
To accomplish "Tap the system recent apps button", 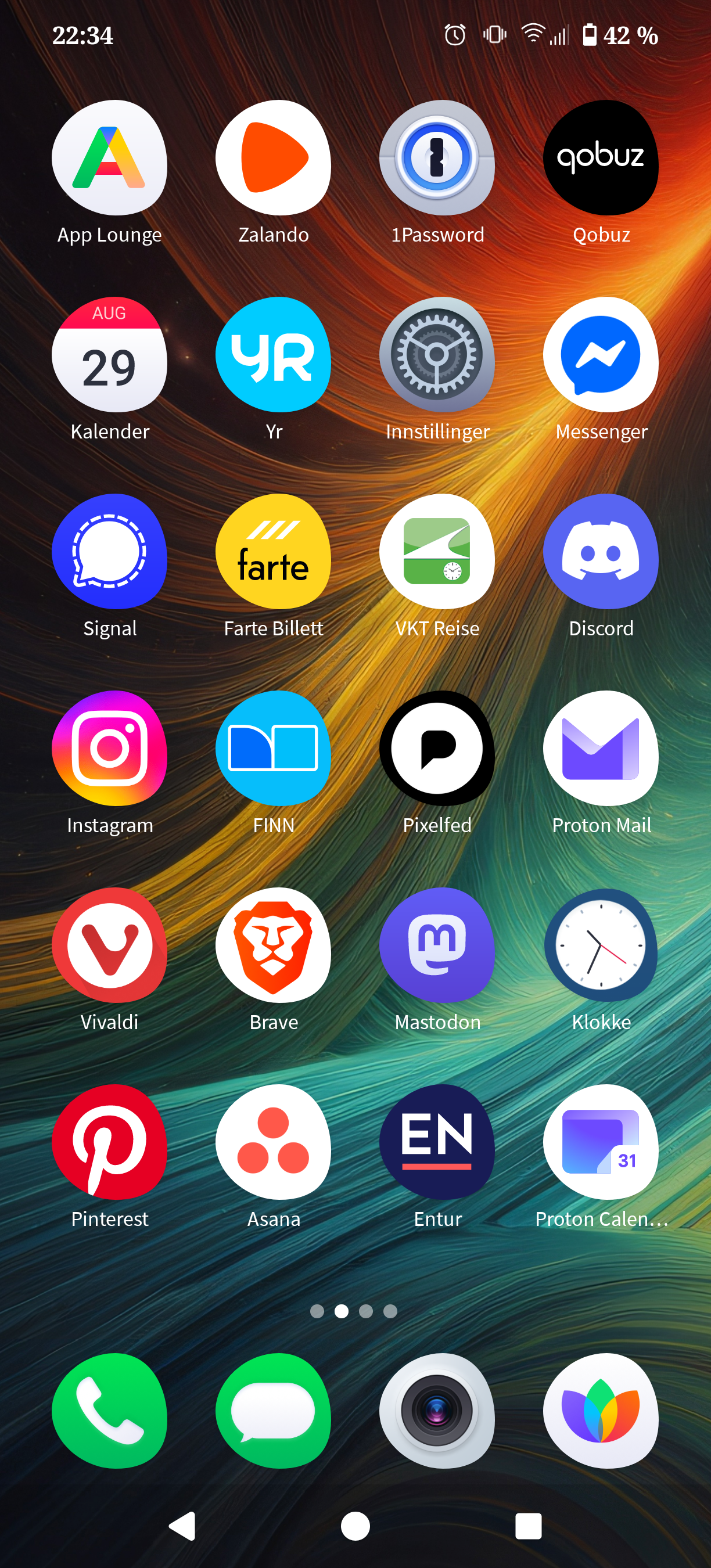I will (x=529, y=1526).
